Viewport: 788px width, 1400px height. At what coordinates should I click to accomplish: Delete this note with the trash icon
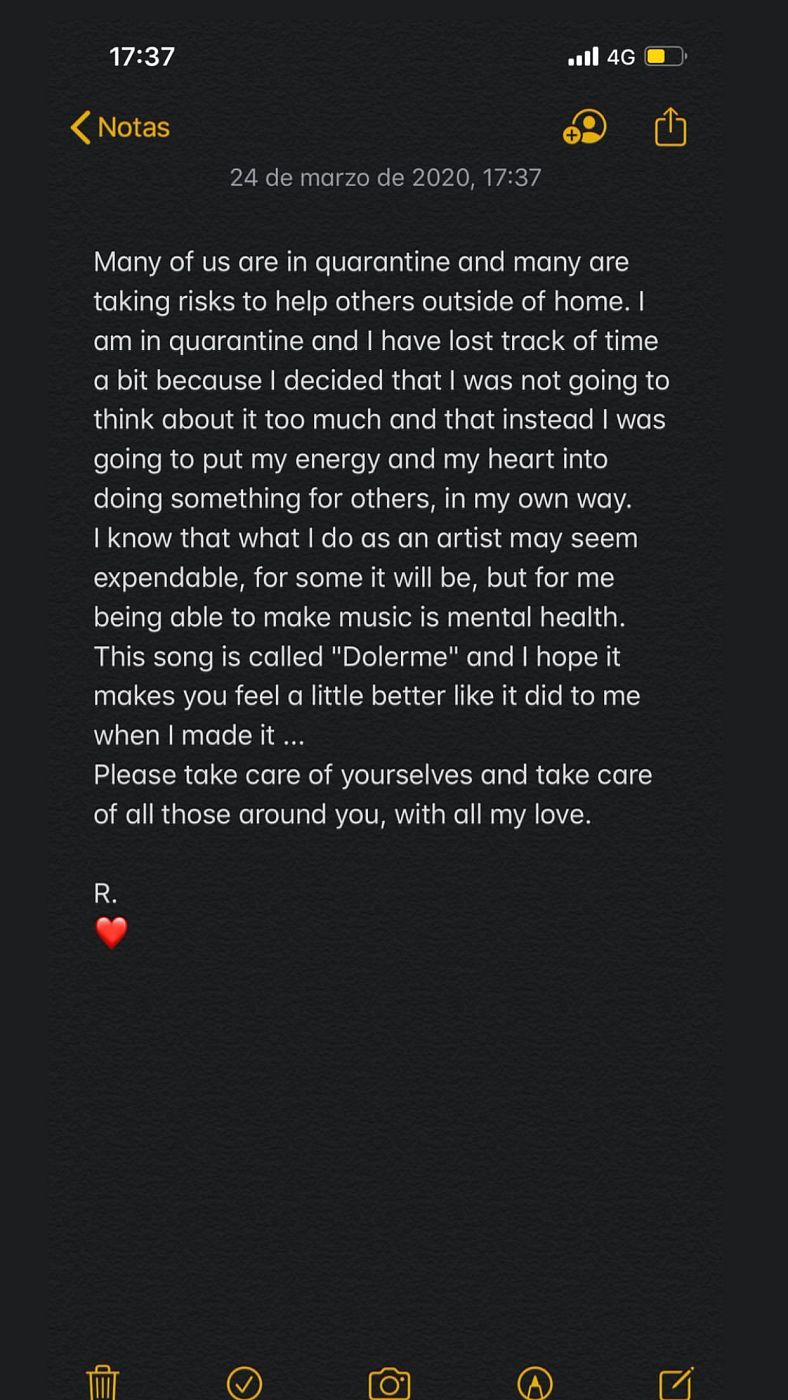coord(103,1382)
